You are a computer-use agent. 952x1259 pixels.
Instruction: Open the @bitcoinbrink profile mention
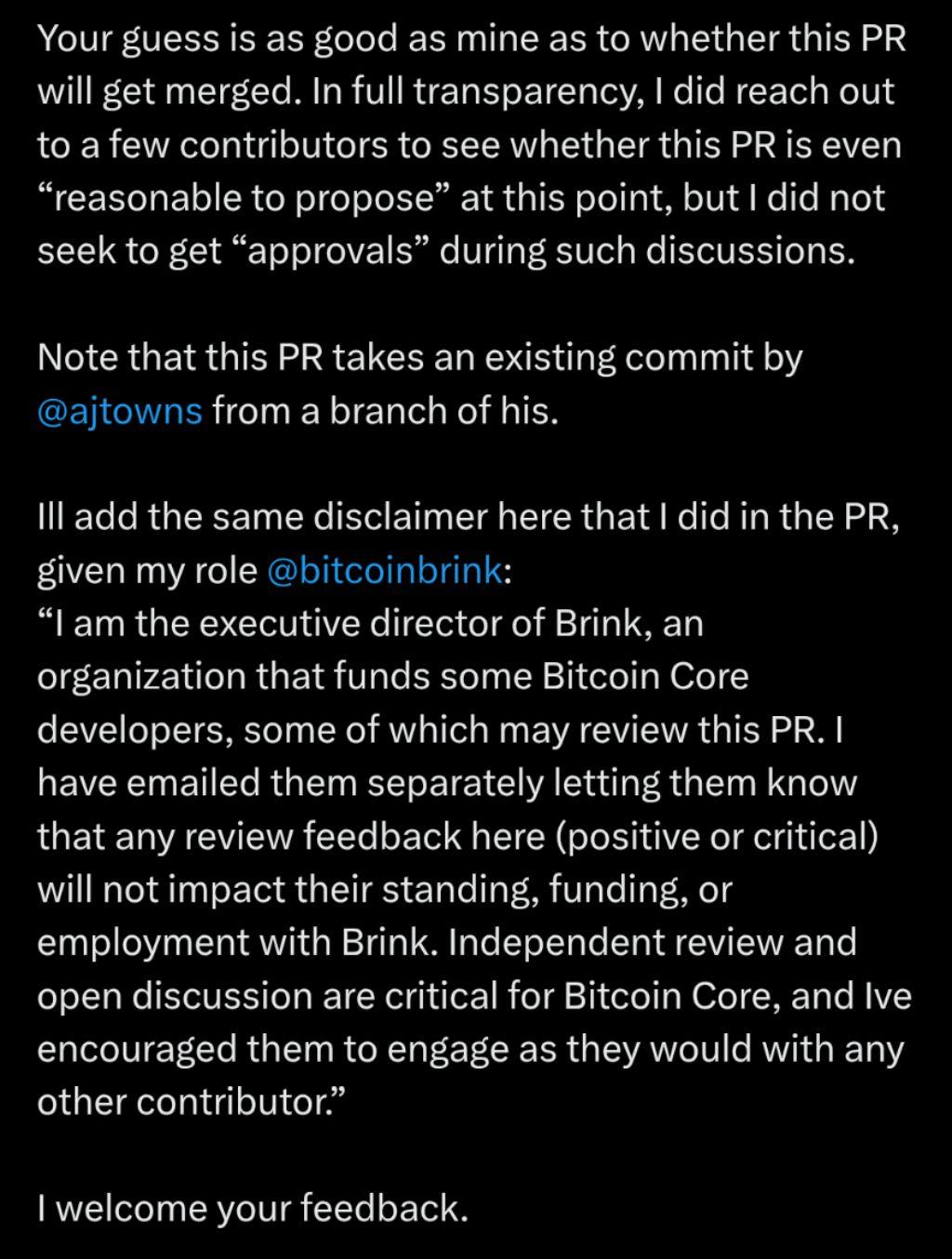point(384,570)
